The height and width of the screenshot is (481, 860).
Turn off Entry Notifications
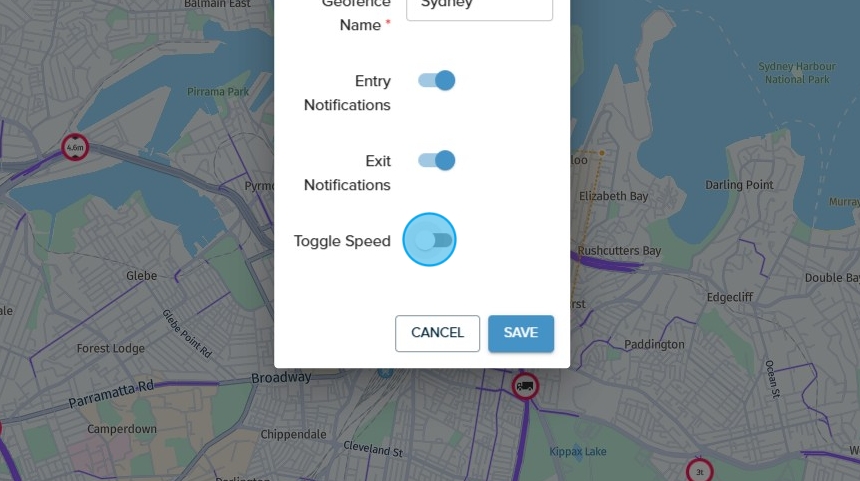(x=437, y=81)
